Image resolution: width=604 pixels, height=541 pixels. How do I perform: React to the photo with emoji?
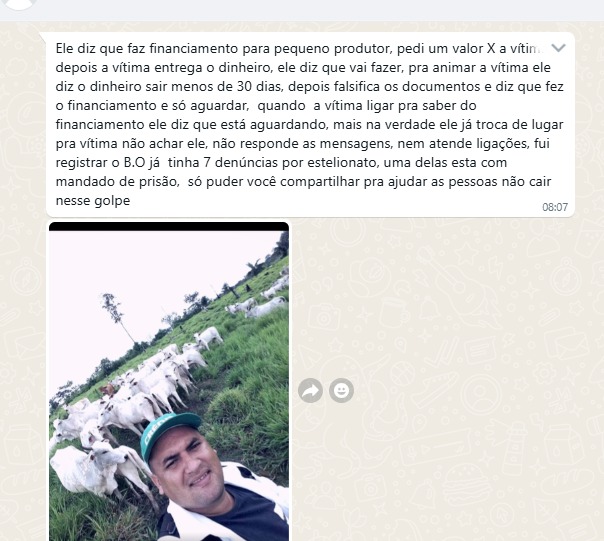[342, 391]
